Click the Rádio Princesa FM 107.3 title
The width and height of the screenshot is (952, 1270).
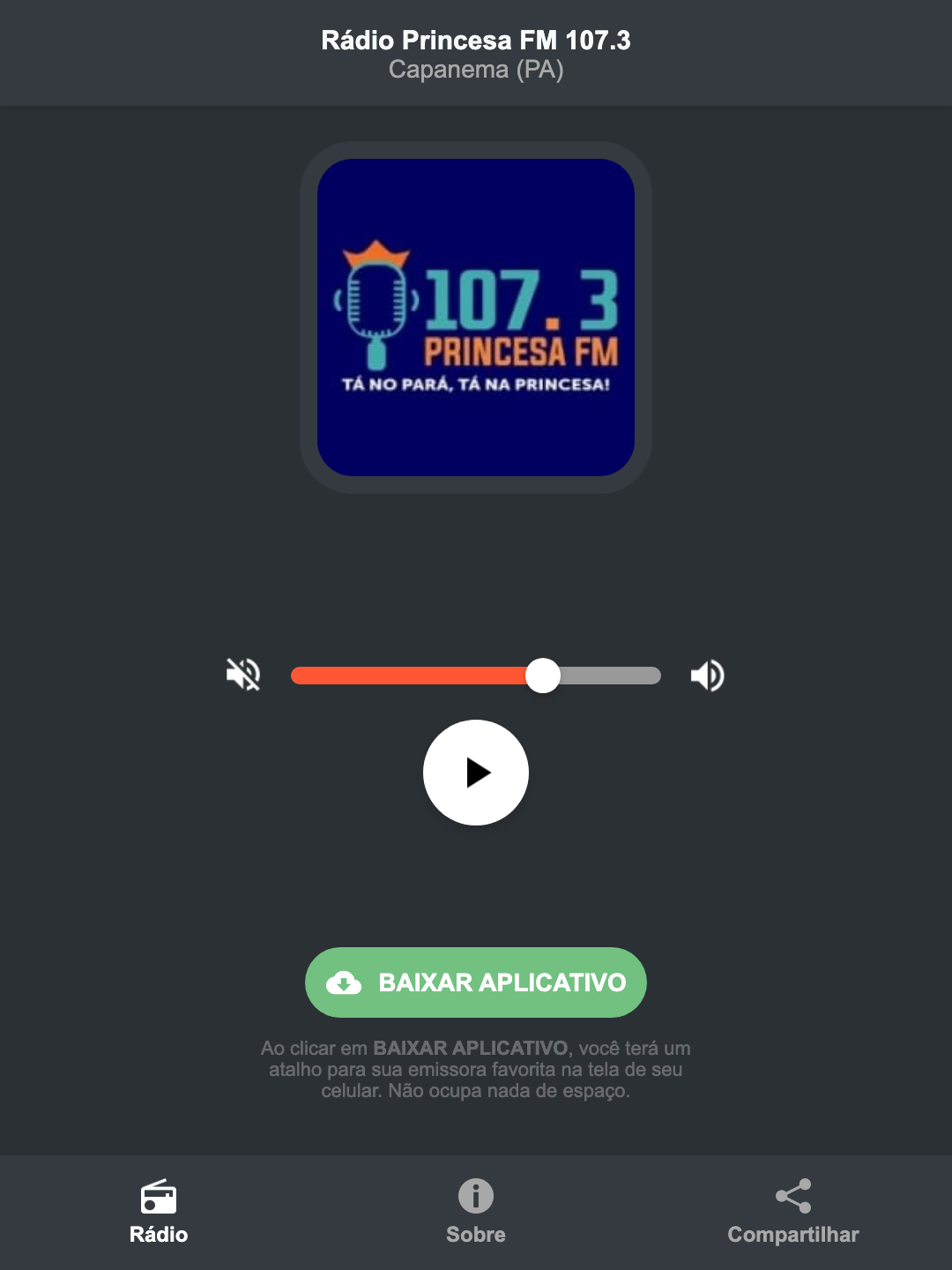[x=475, y=40]
